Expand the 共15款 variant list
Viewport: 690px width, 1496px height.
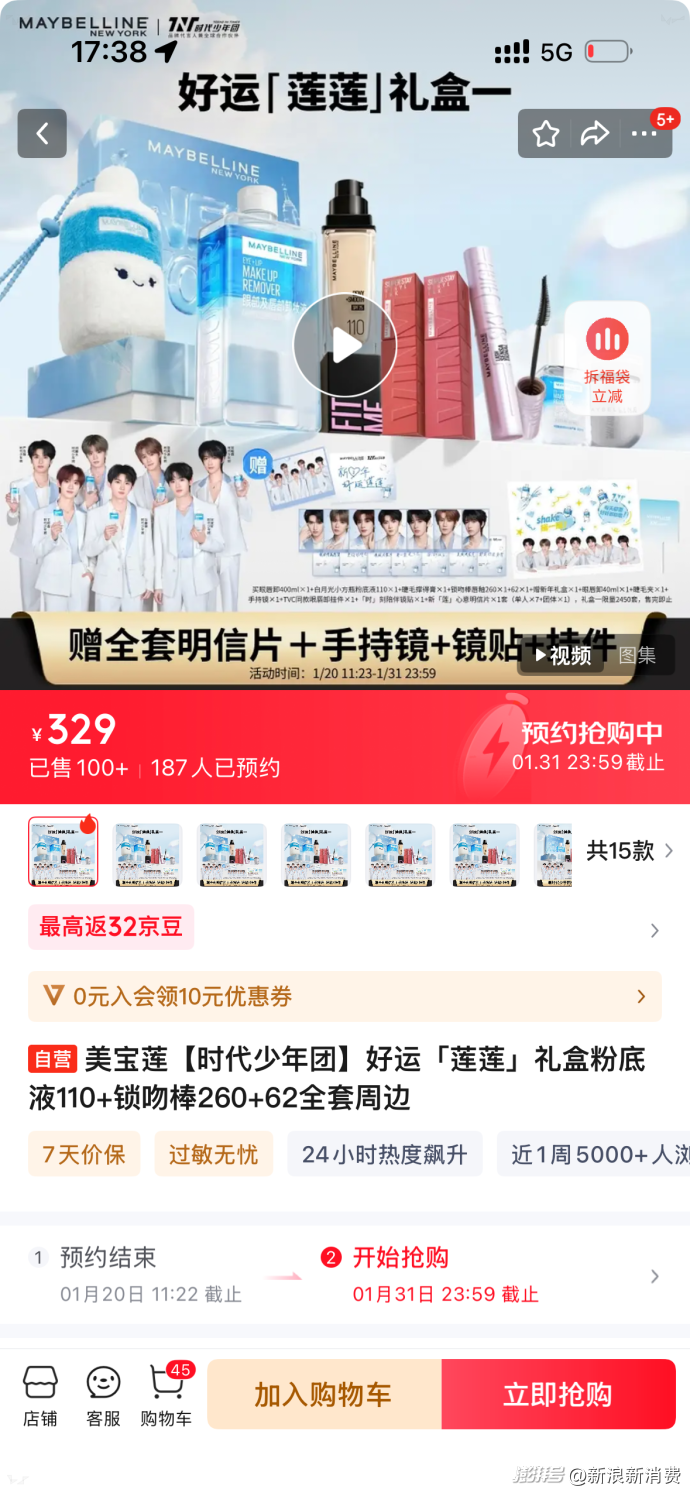630,851
